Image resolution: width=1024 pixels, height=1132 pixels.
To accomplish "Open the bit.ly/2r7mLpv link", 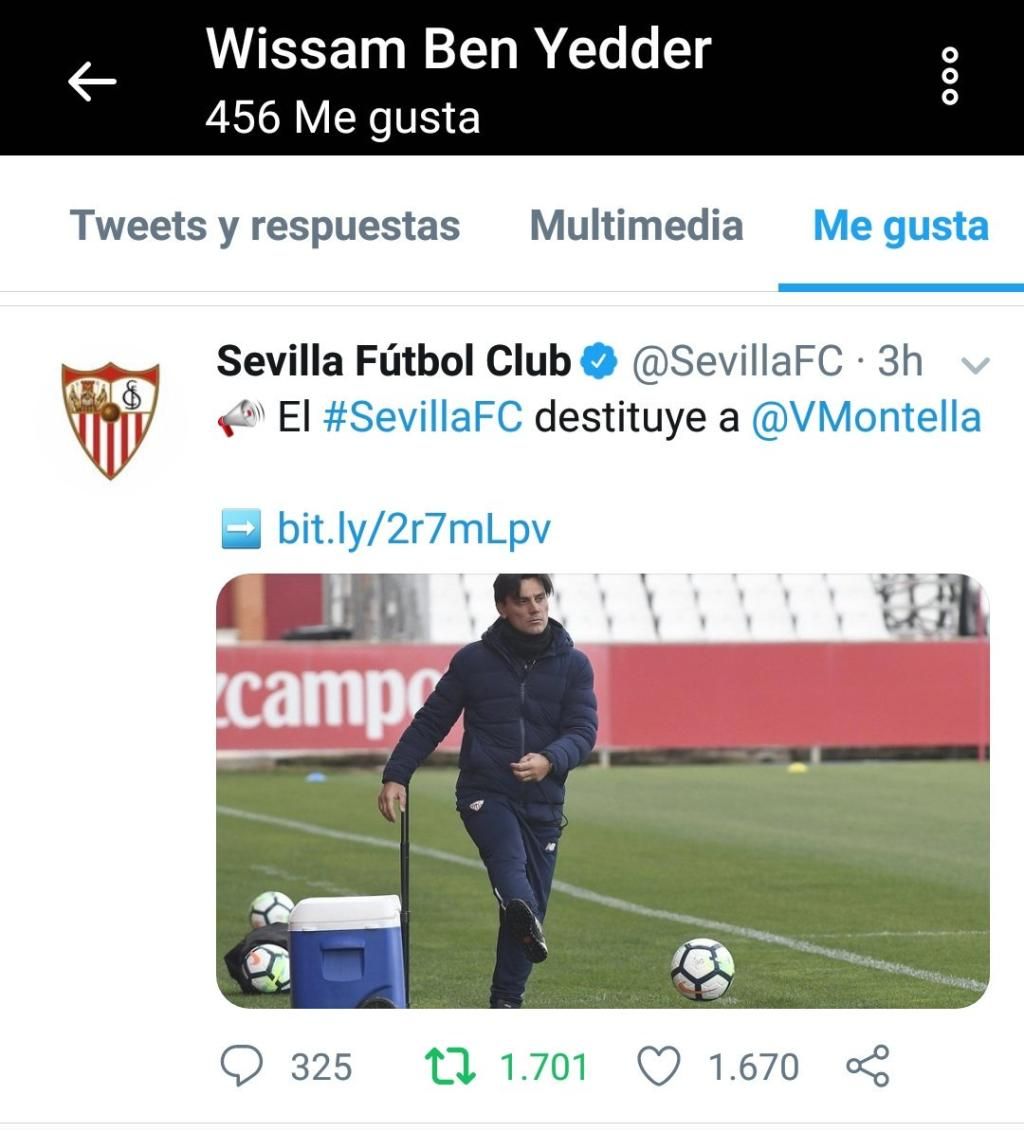I will [x=413, y=529].
